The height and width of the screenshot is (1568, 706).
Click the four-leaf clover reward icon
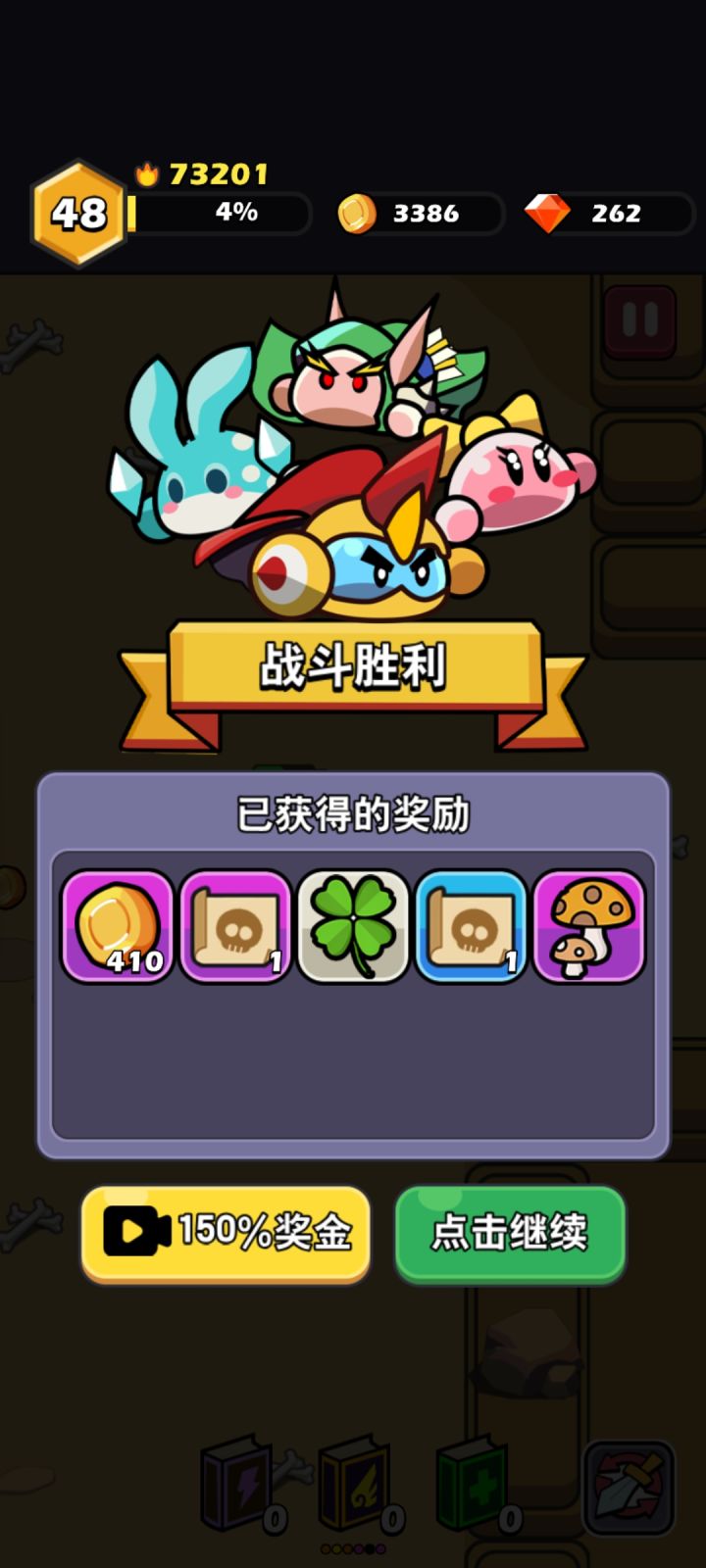coord(352,926)
